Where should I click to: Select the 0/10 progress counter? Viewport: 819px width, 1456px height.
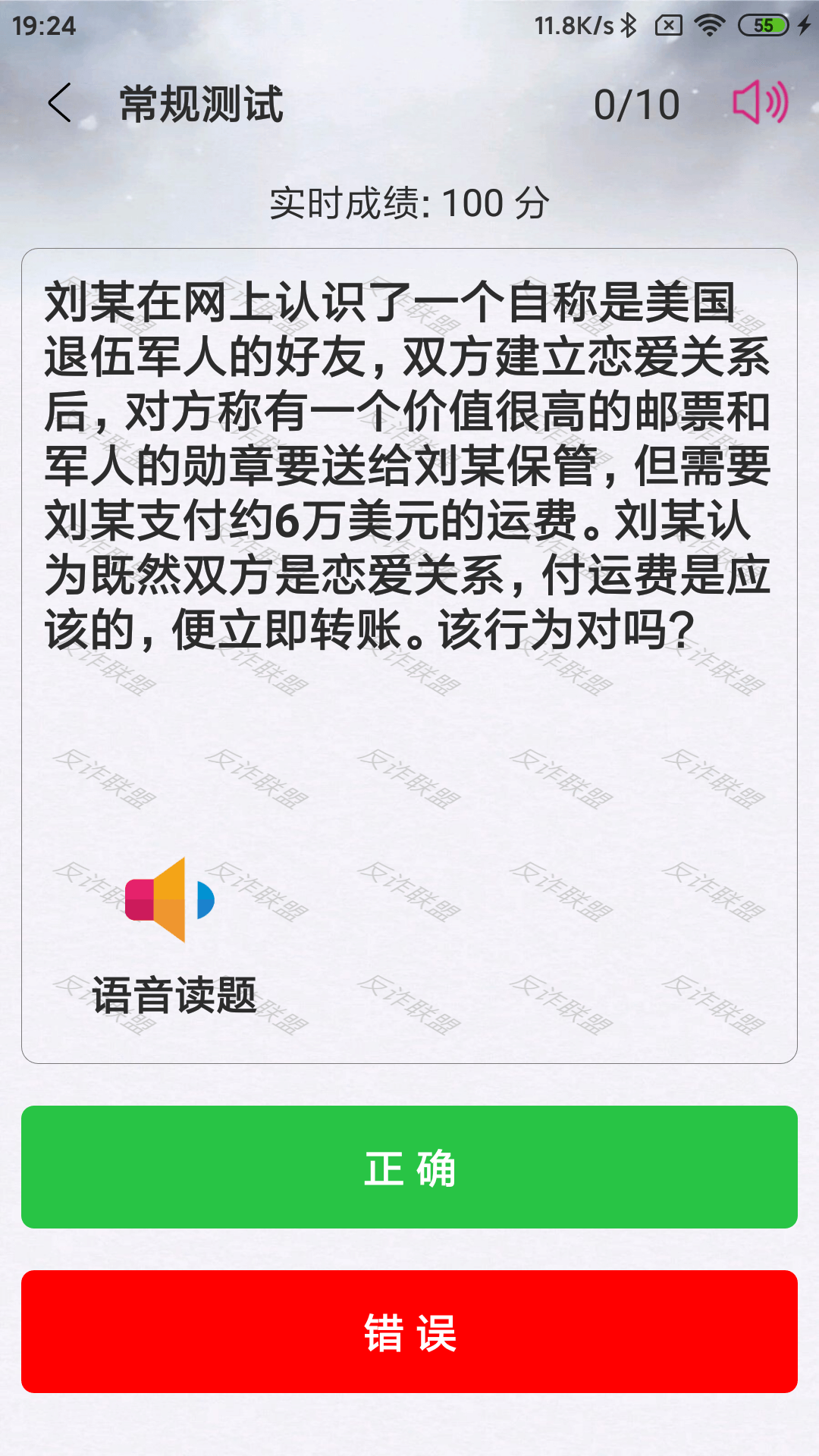pyautogui.click(x=635, y=103)
